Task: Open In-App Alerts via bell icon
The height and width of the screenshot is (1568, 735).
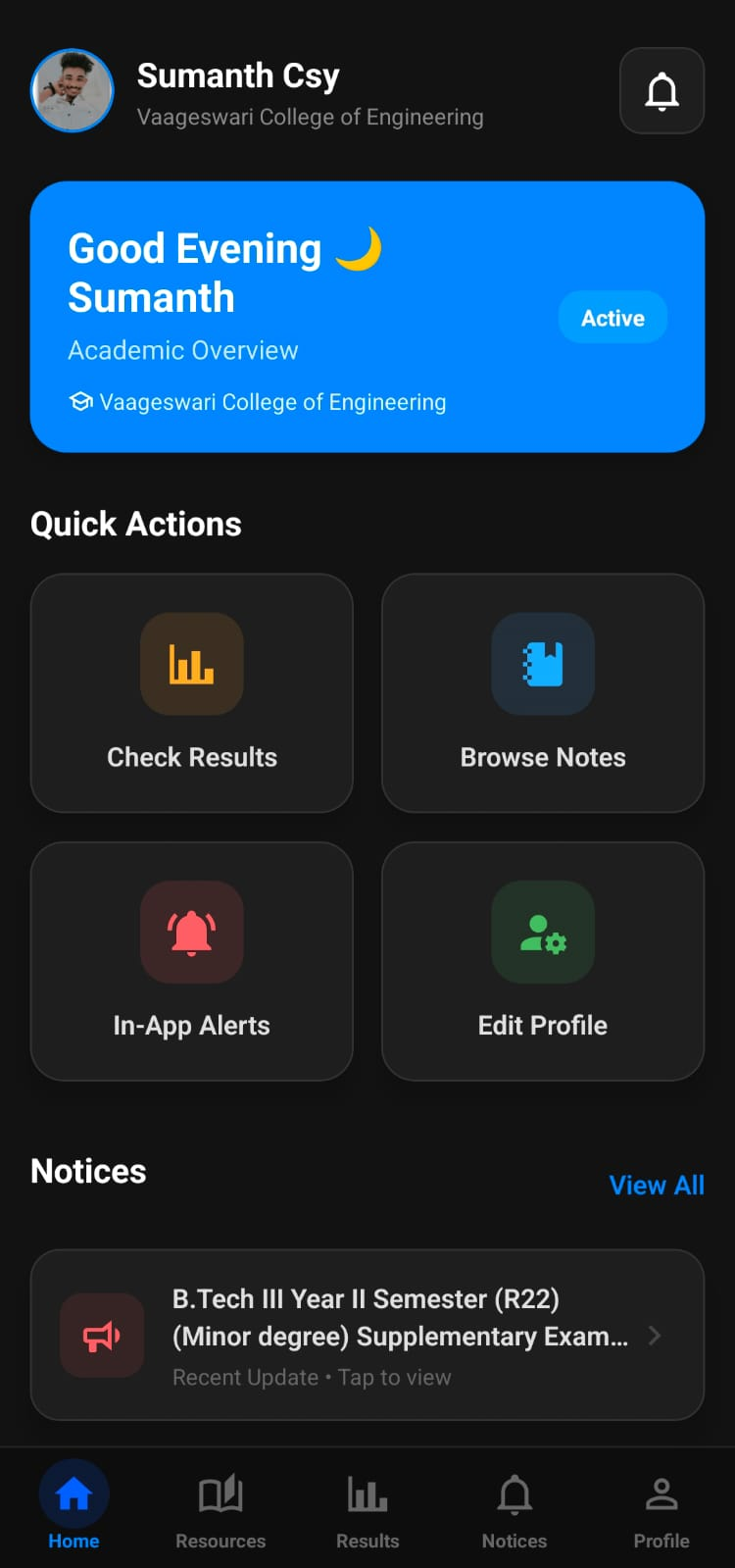Action: coord(191,932)
